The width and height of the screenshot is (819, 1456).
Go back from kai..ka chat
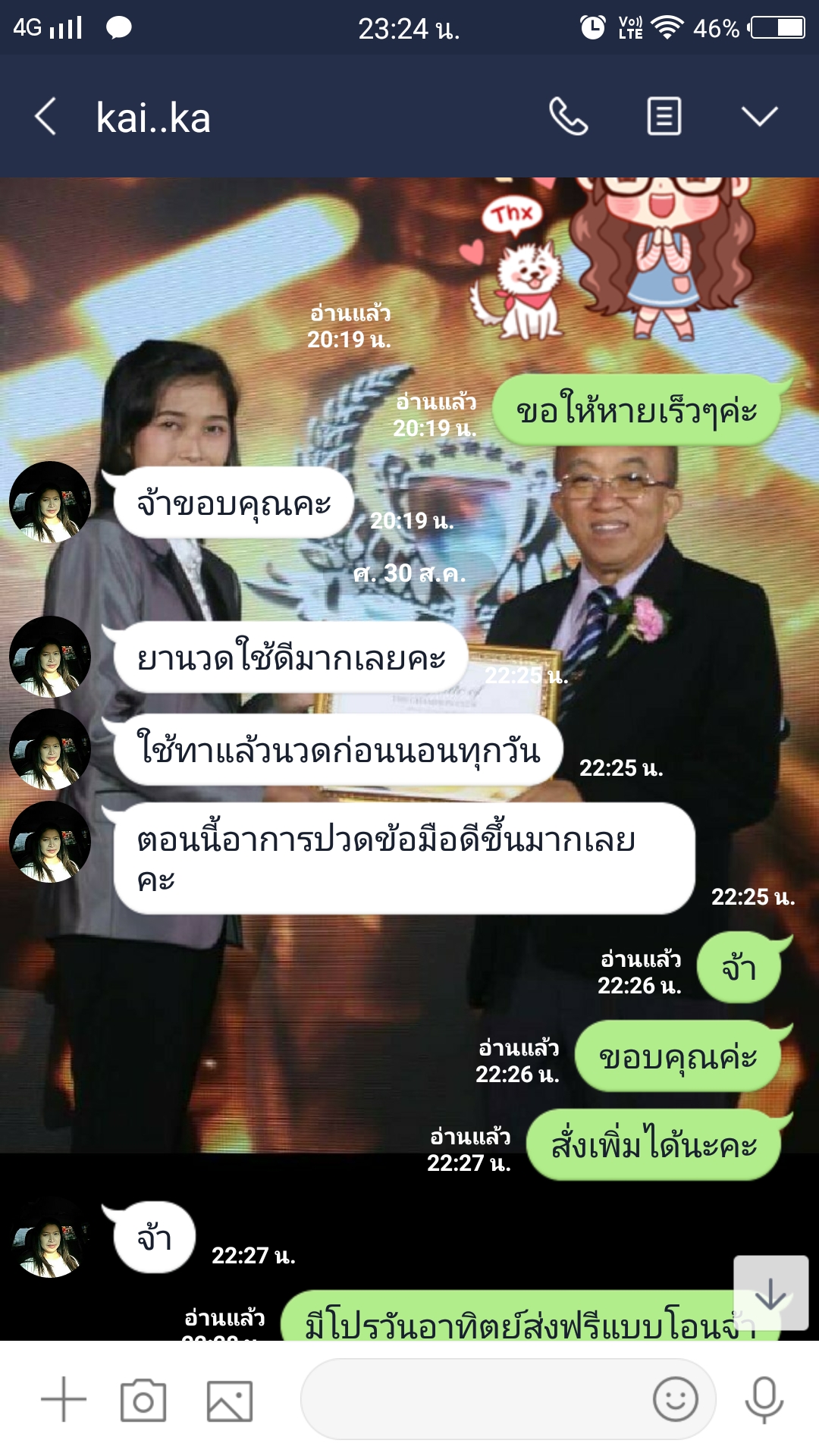45,117
